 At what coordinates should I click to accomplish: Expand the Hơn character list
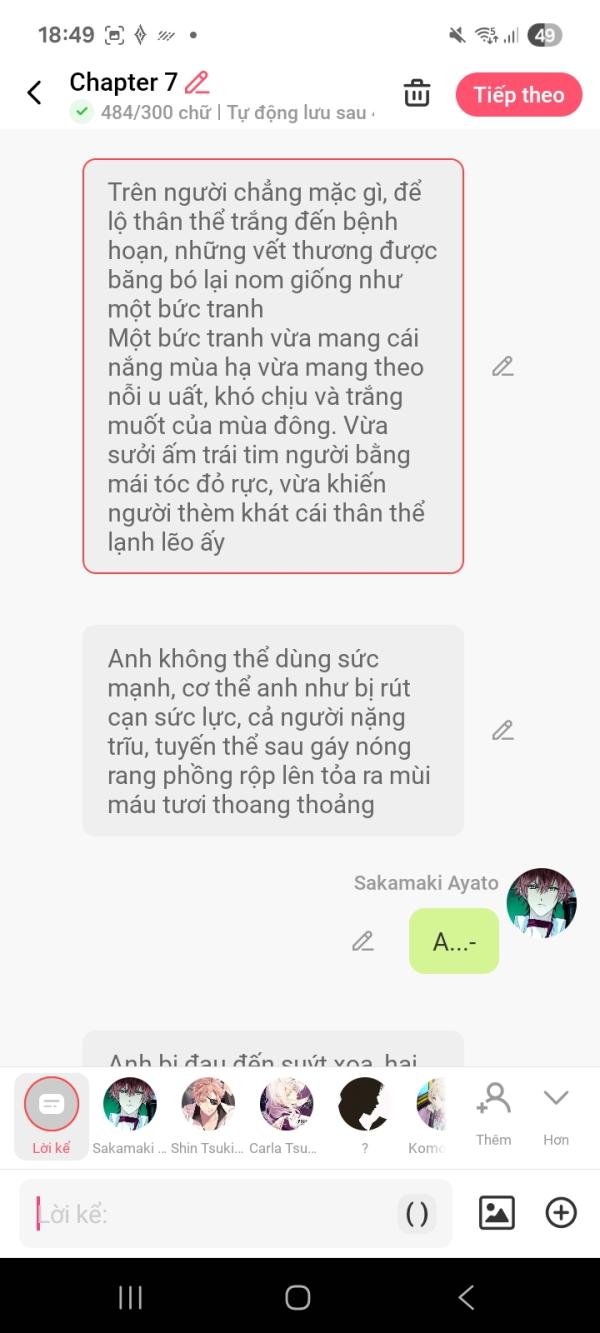pyautogui.click(x=556, y=1112)
